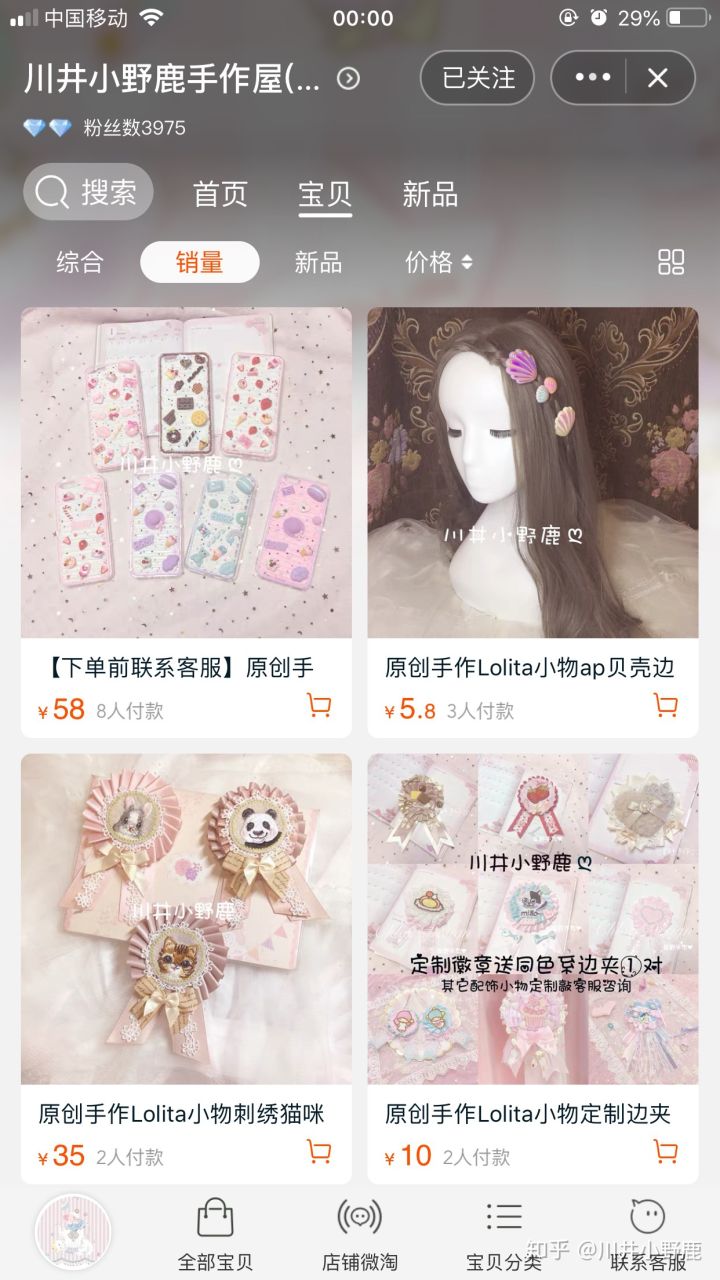Add the ¥5.8 shell clip to cart
Viewport: 720px width, 1280px height.
pyautogui.click(x=665, y=707)
